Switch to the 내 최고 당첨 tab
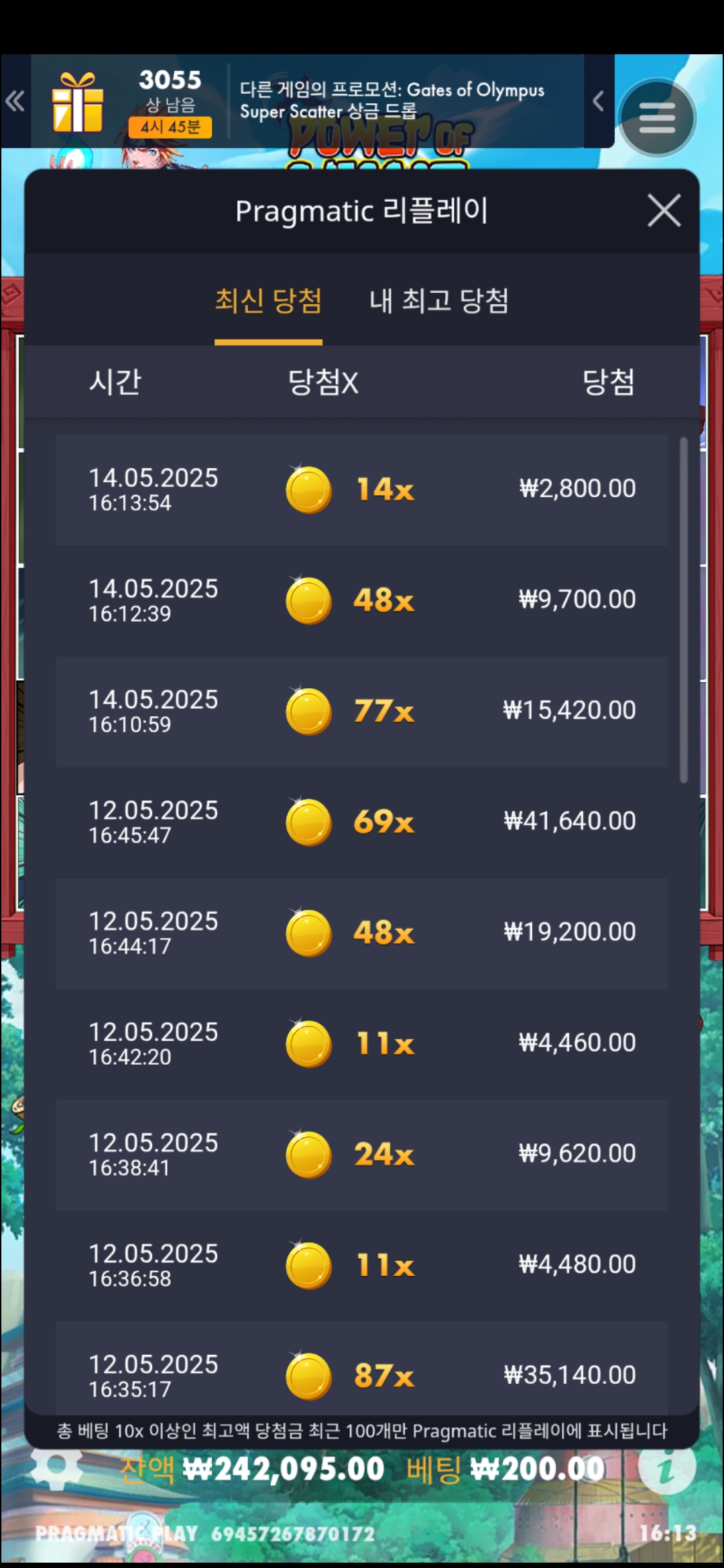 pos(439,301)
